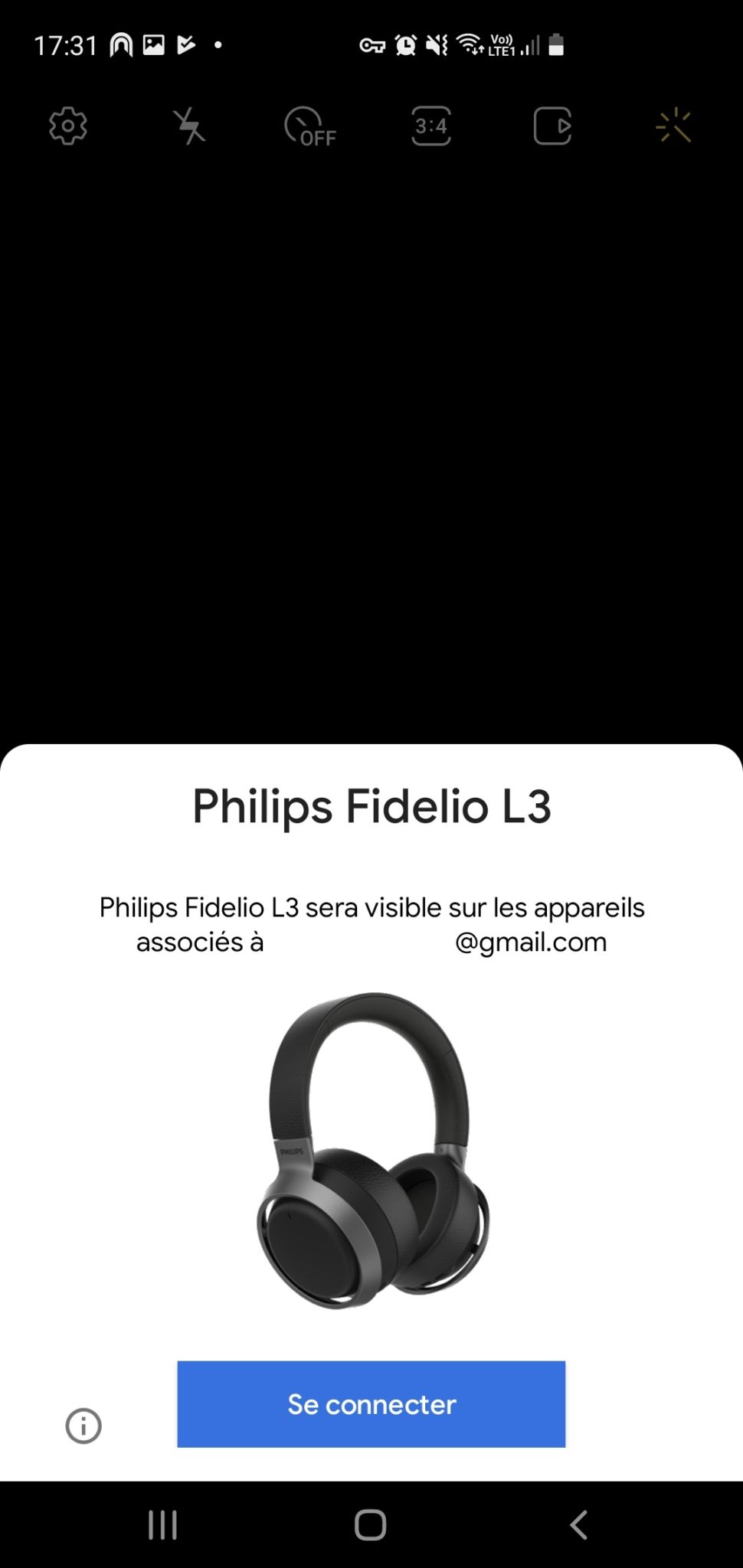Toggle the camera flash
Viewport: 743px width, 1568px height.
tap(188, 126)
